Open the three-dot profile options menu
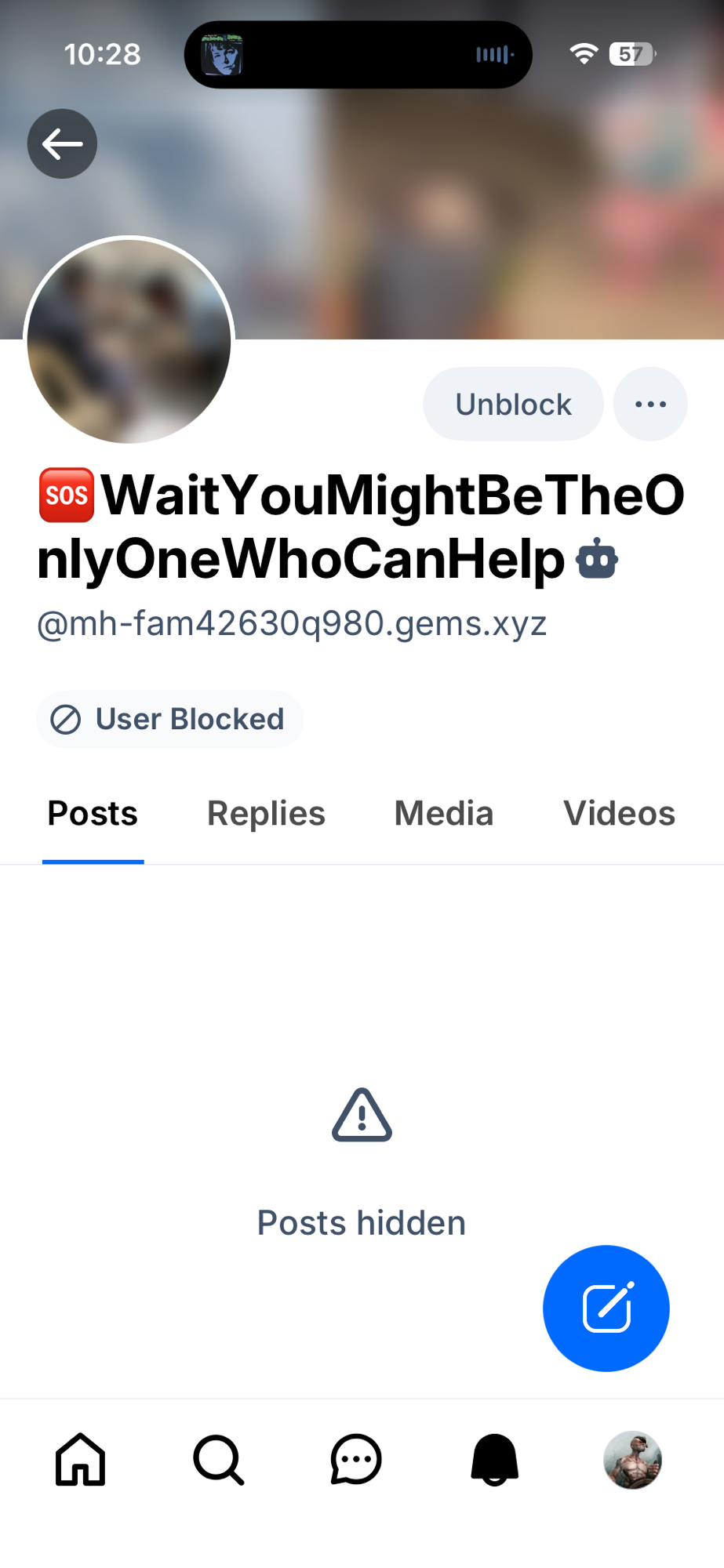The height and width of the screenshot is (1568, 724). [x=650, y=405]
